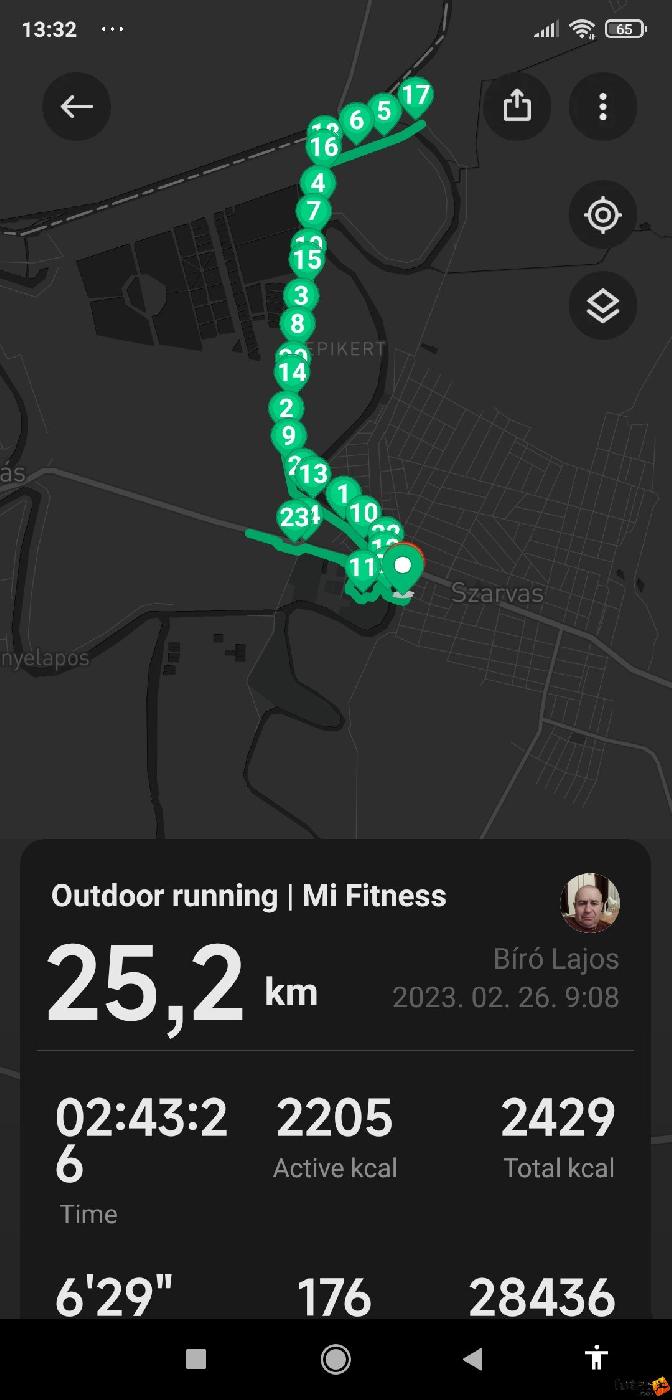Open the three-dot overflow menu
Viewport: 672px width, 1400px height.
click(x=603, y=106)
